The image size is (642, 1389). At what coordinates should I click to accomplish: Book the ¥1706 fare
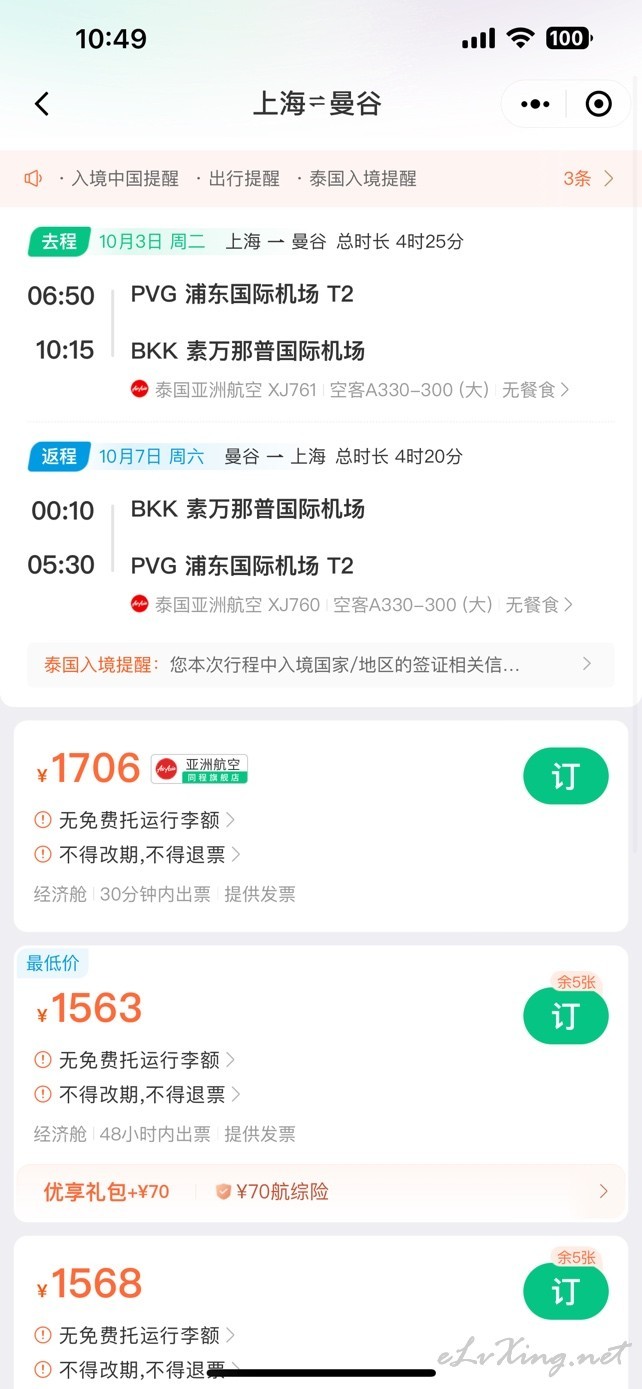pyautogui.click(x=565, y=776)
